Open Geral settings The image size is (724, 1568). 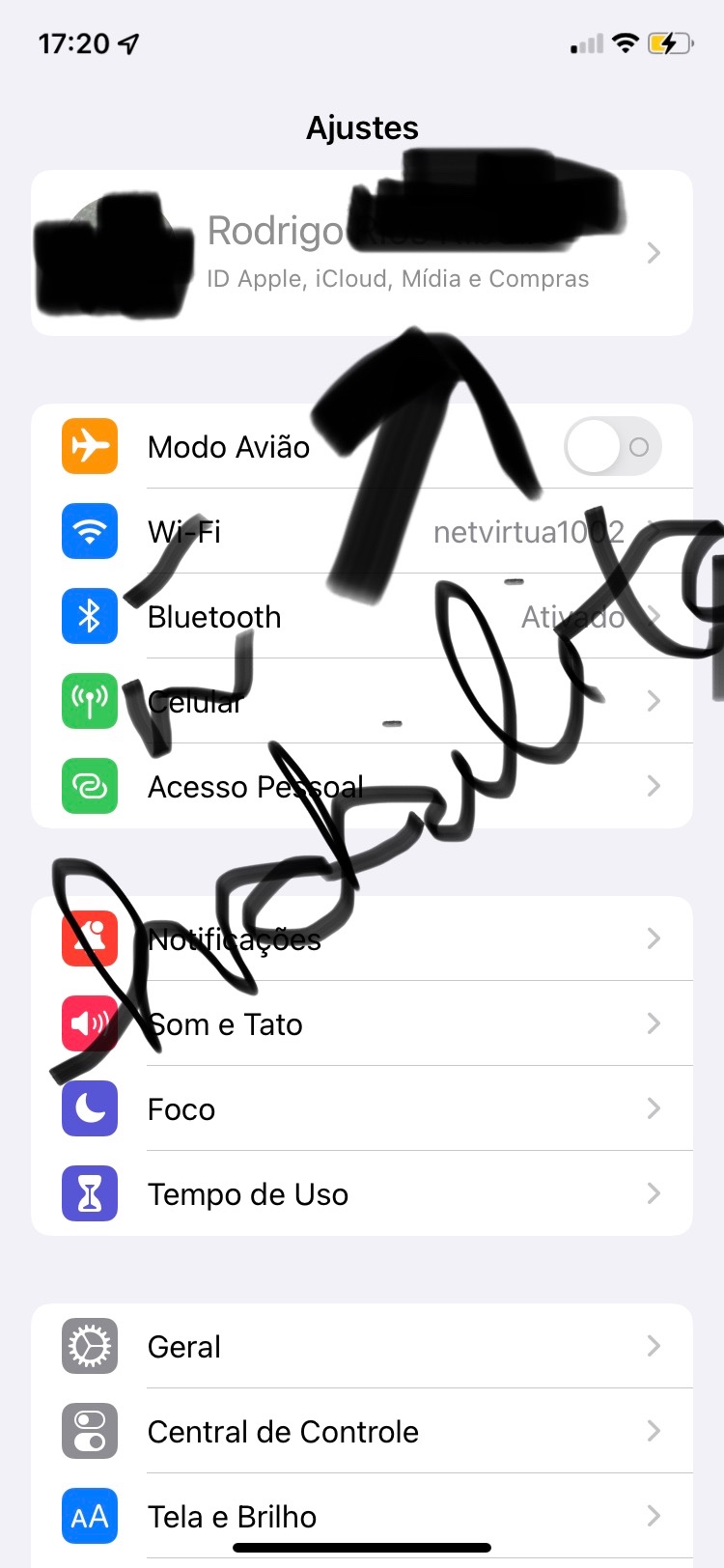tap(362, 1346)
